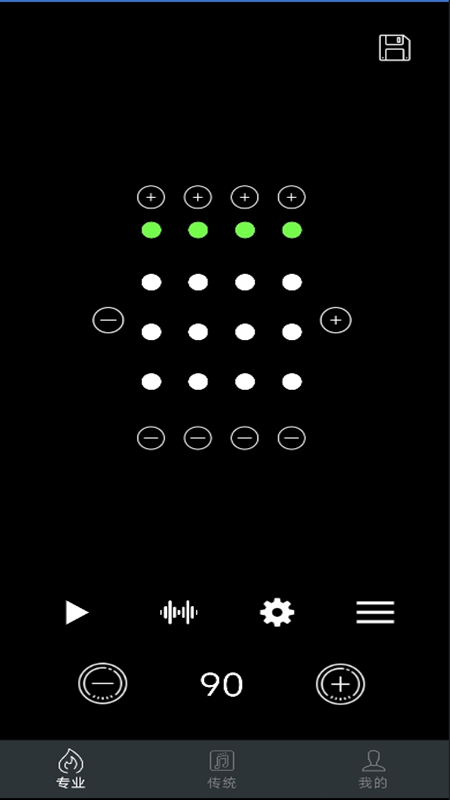This screenshot has height=800, width=450.
Task: Increase tempo above 90
Action: pyautogui.click(x=340, y=684)
